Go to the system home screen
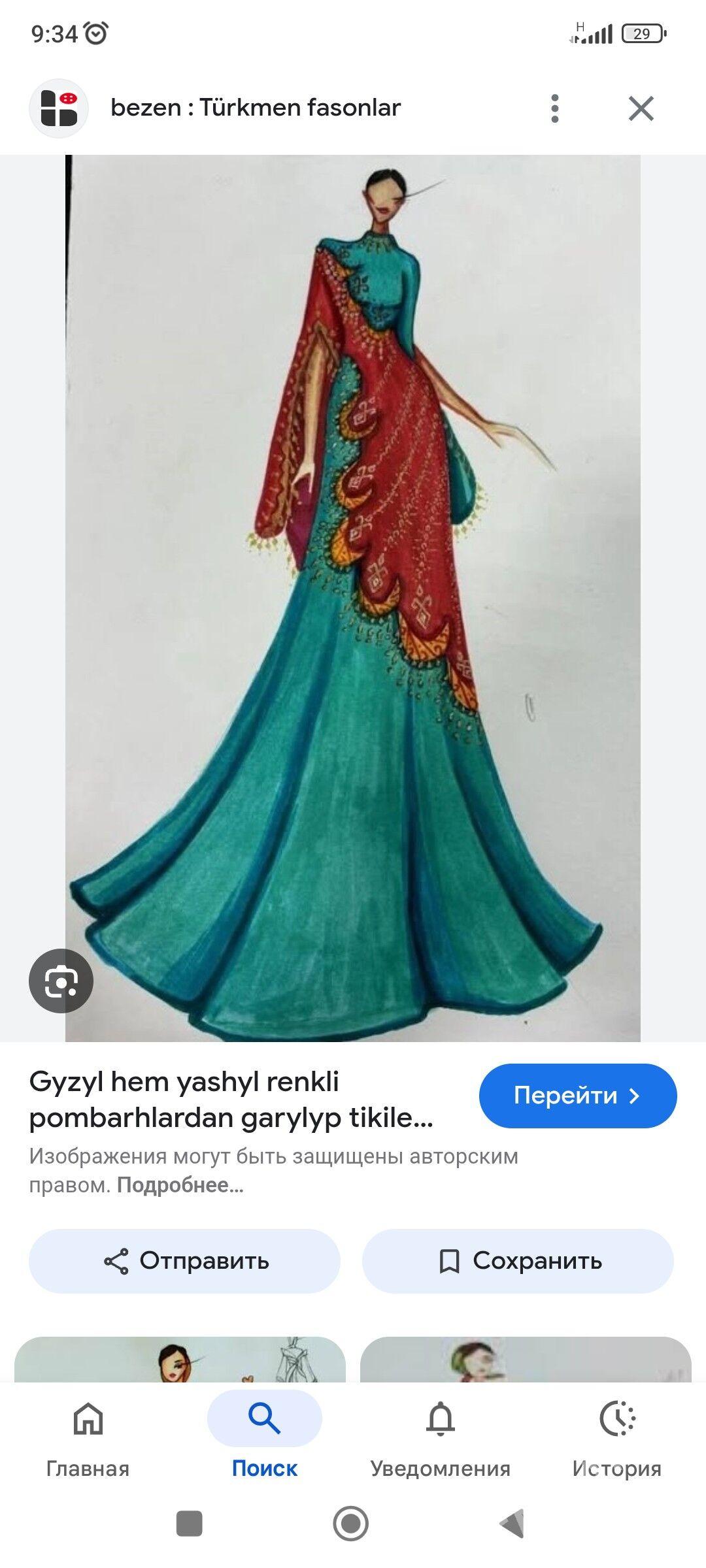706x1568 pixels. tap(351, 1524)
